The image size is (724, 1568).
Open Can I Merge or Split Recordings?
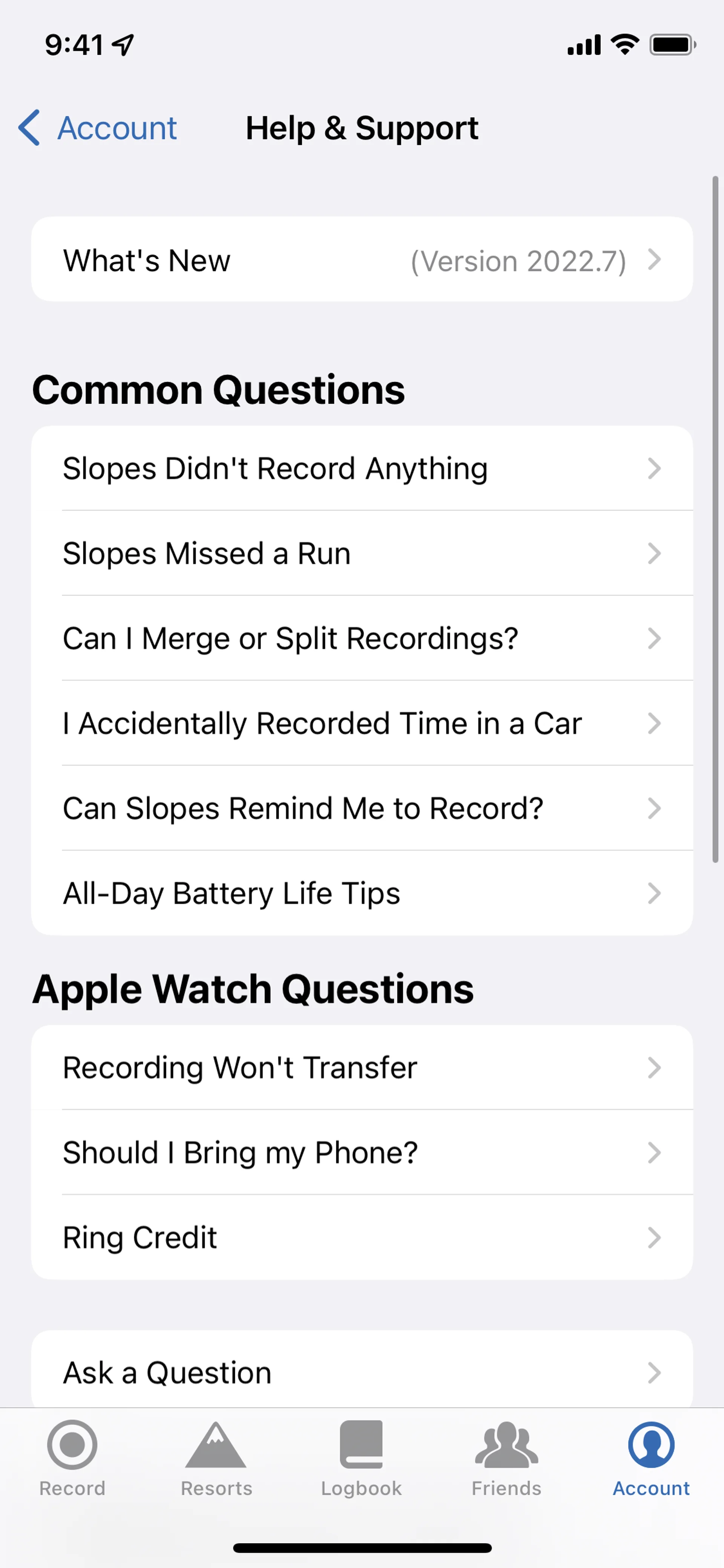(x=361, y=639)
